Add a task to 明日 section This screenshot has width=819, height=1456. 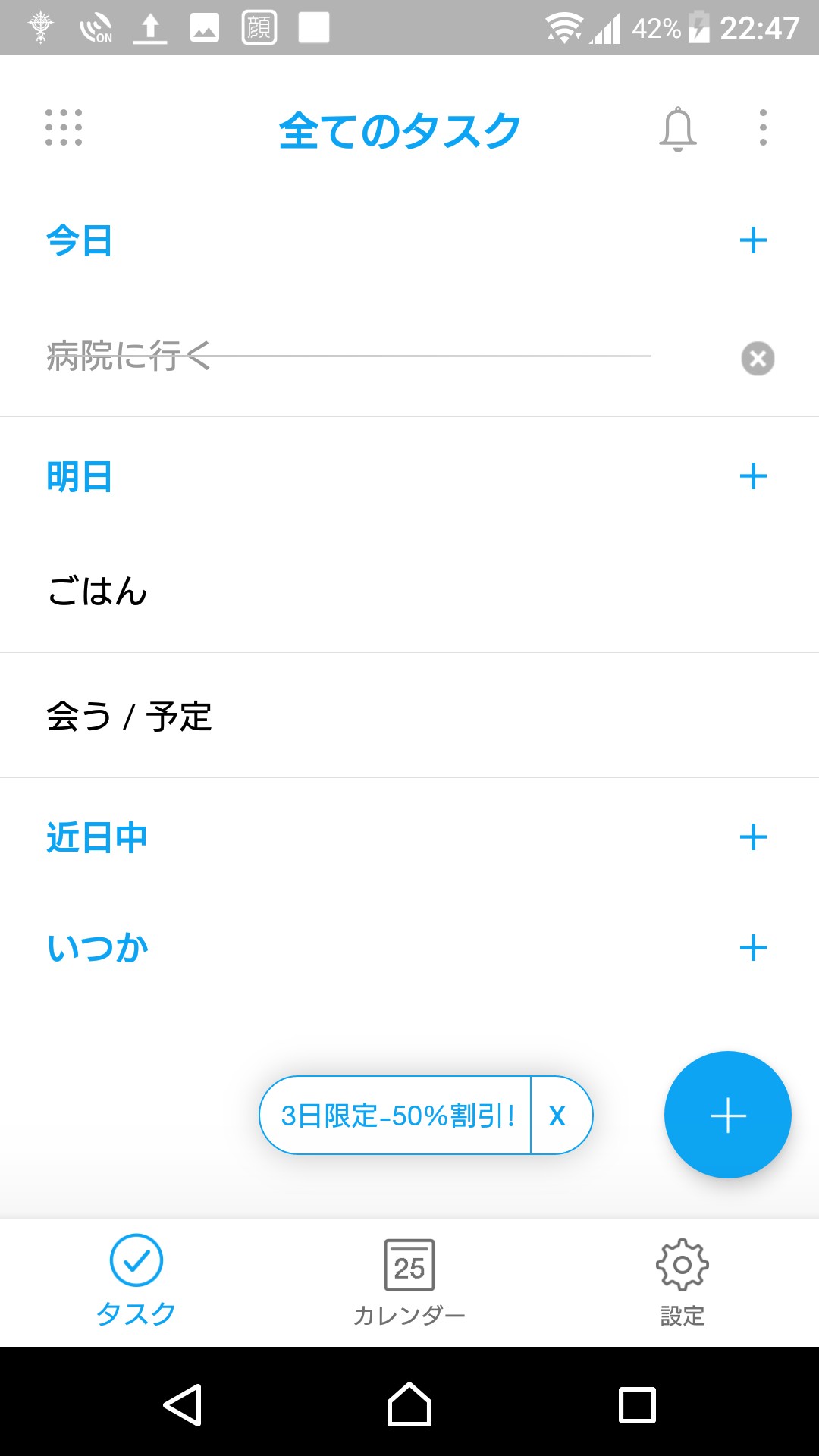(753, 477)
